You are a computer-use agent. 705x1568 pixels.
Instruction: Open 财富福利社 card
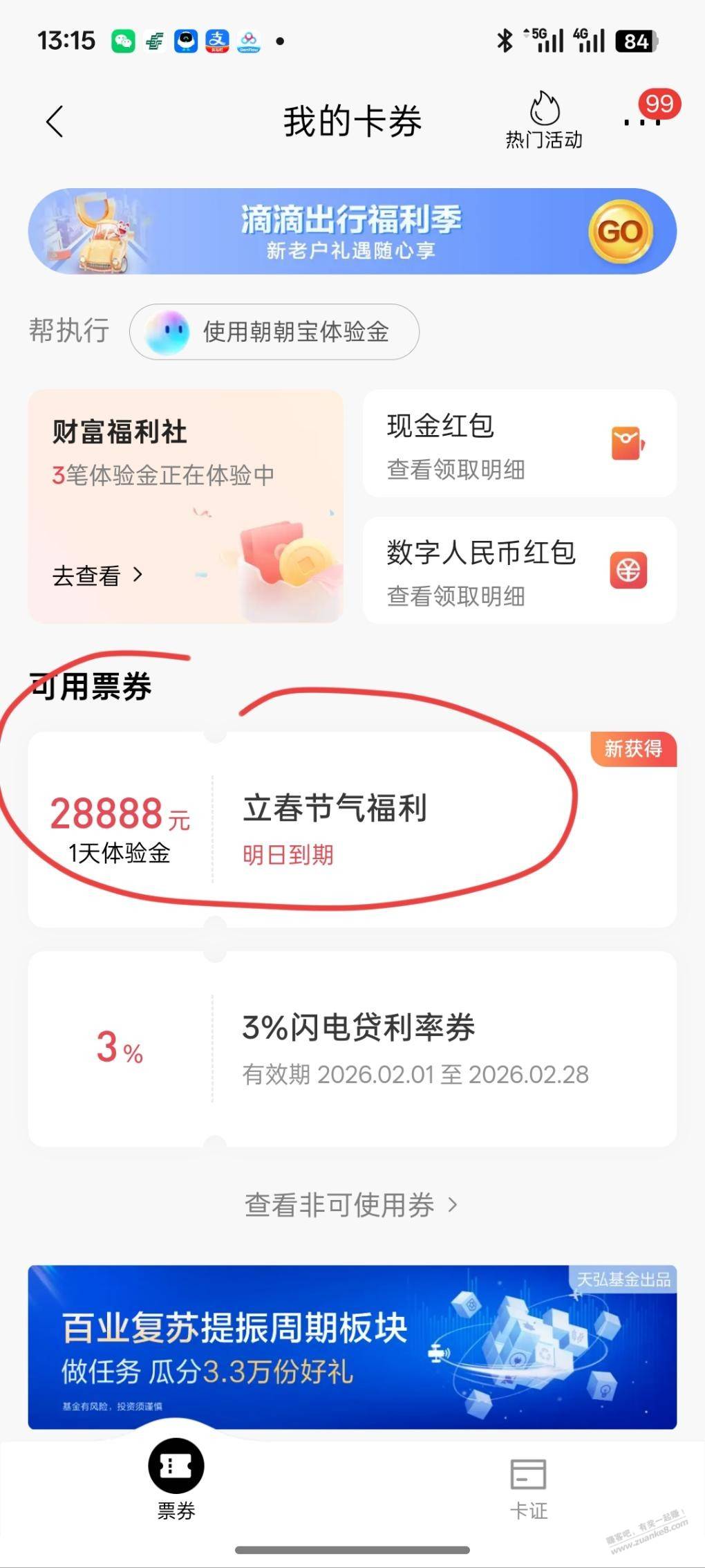(x=185, y=506)
